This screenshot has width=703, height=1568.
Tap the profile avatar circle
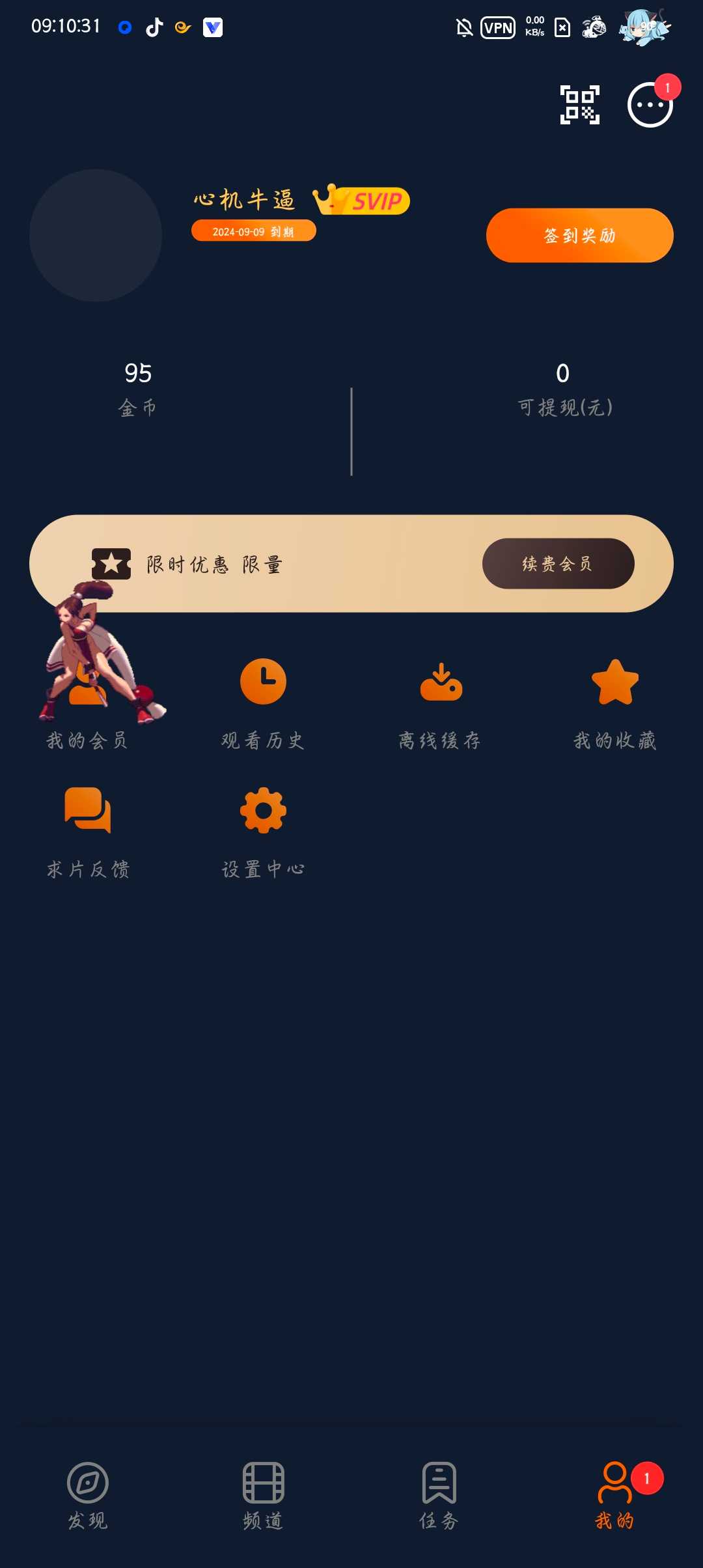coord(96,236)
